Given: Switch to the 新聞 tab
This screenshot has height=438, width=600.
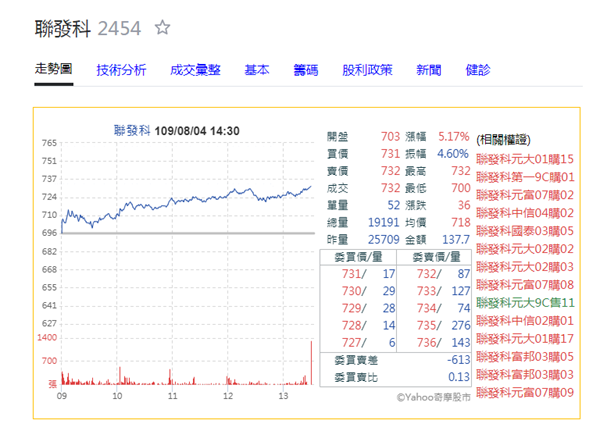Looking at the screenshot, I should point(429,70).
